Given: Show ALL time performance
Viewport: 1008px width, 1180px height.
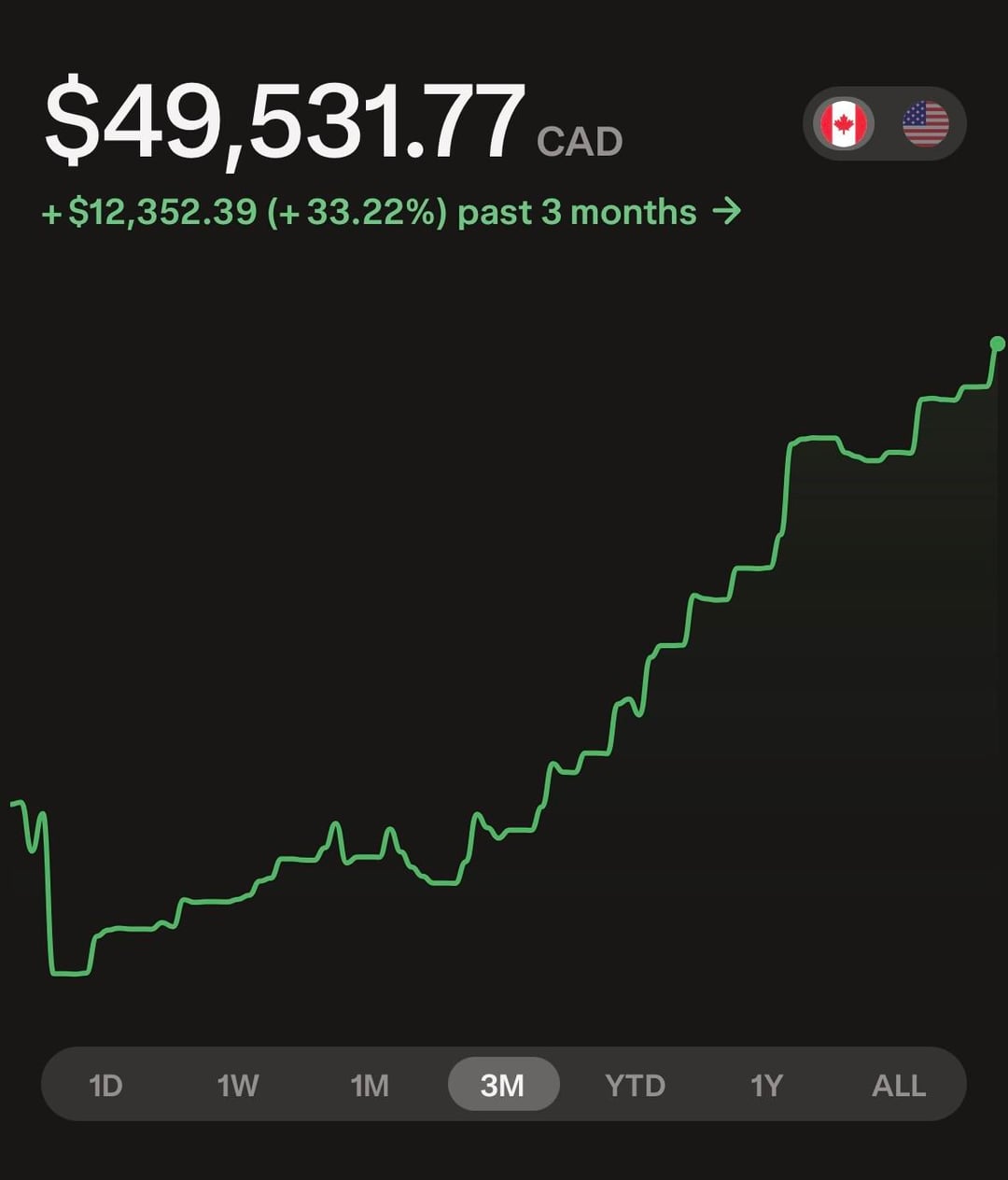Looking at the screenshot, I should pyautogui.click(x=898, y=1086).
